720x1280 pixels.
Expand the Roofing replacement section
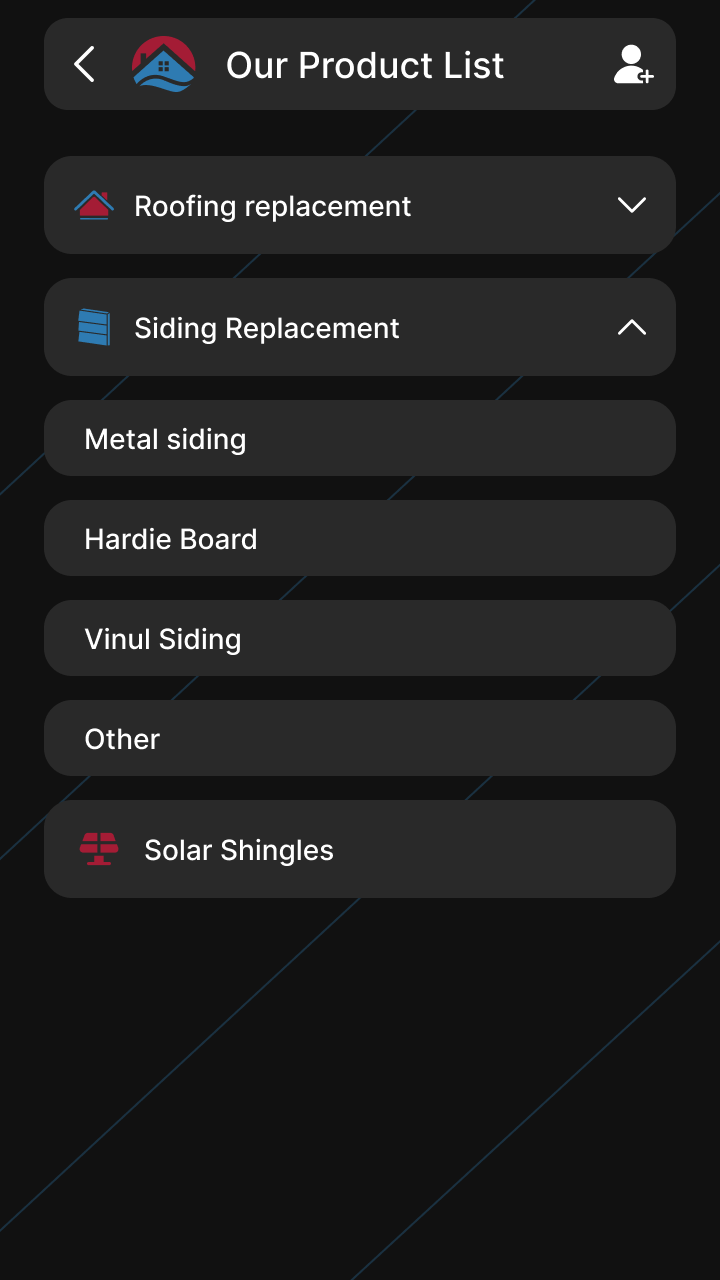[360, 205]
